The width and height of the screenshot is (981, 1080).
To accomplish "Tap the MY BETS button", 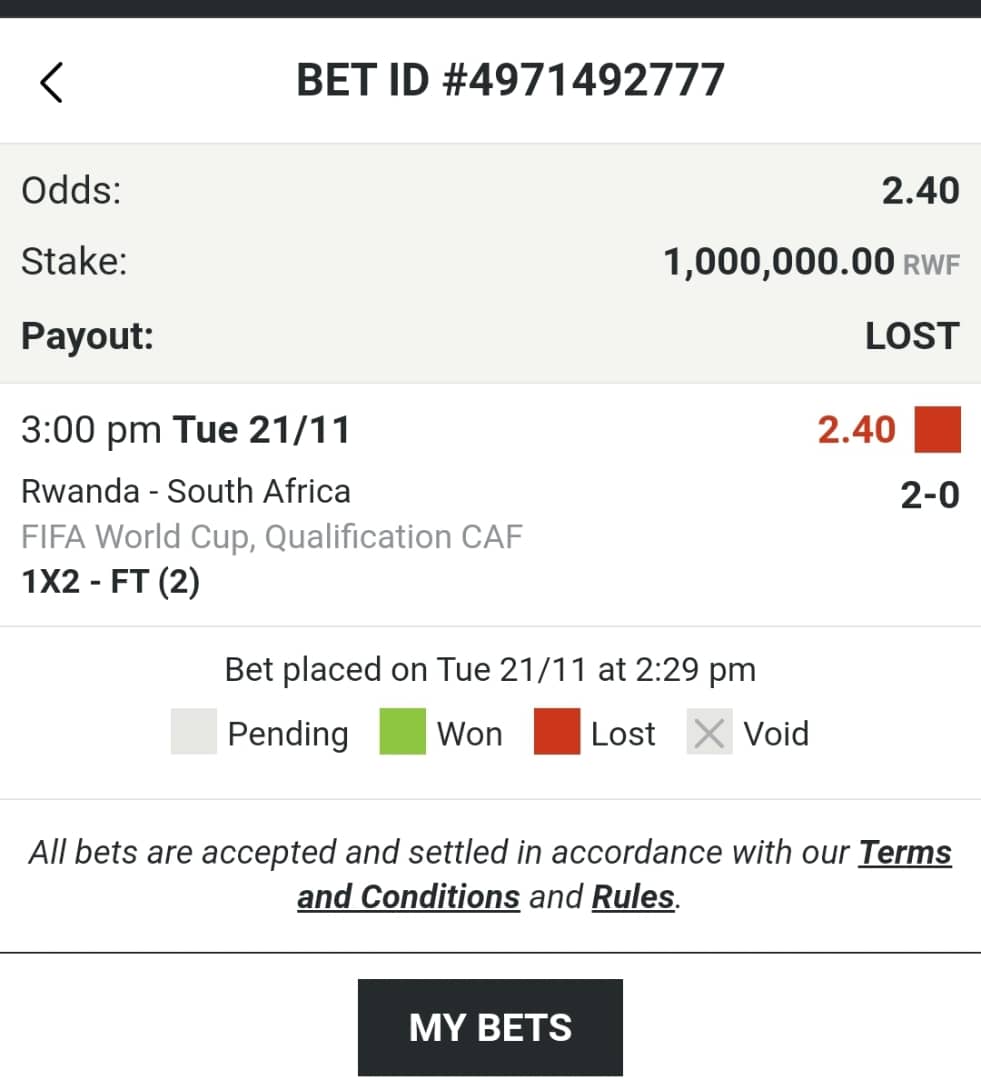I will pyautogui.click(x=490, y=1027).
